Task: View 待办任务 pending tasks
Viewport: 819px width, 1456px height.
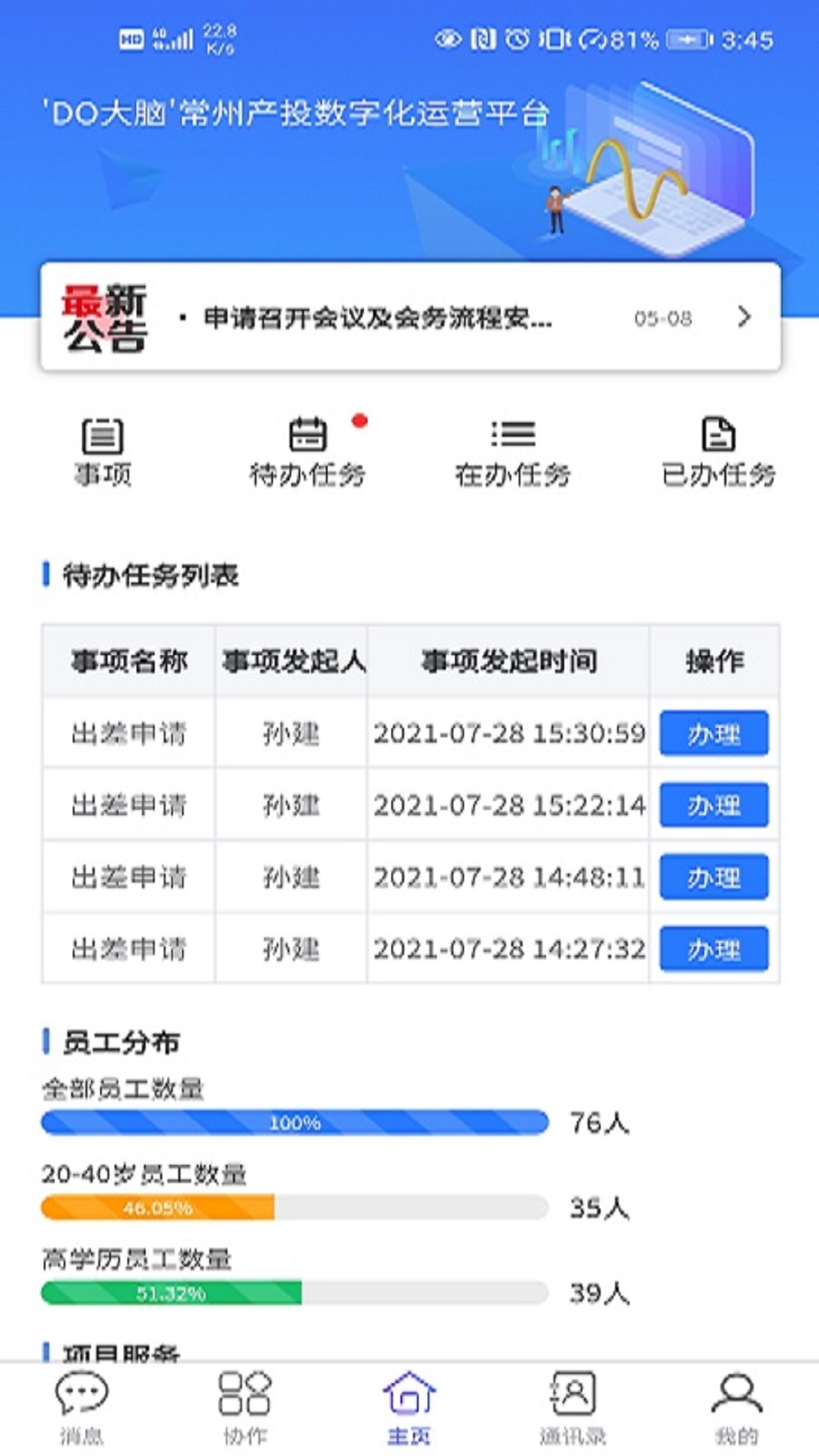Action: click(x=308, y=452)
